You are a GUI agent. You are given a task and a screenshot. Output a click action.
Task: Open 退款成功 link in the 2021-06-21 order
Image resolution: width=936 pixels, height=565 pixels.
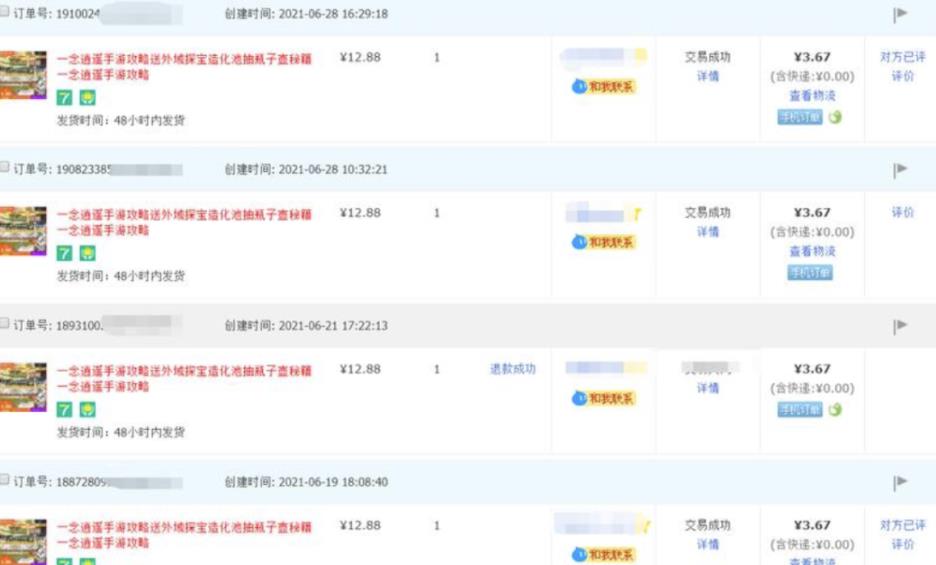pos(512,369)
